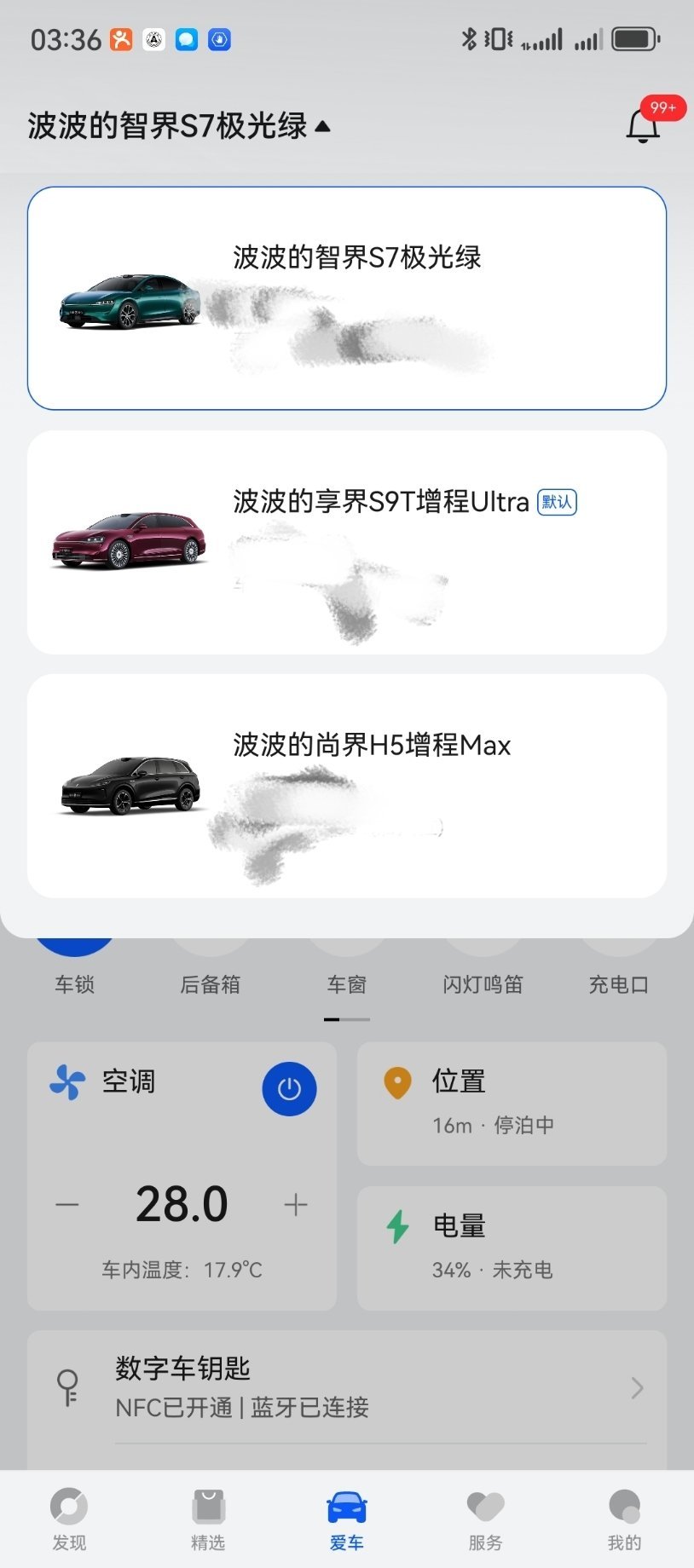
Task: Expand the 数字车钥匙 details with chevron
Action: (x=637, y=1387)
